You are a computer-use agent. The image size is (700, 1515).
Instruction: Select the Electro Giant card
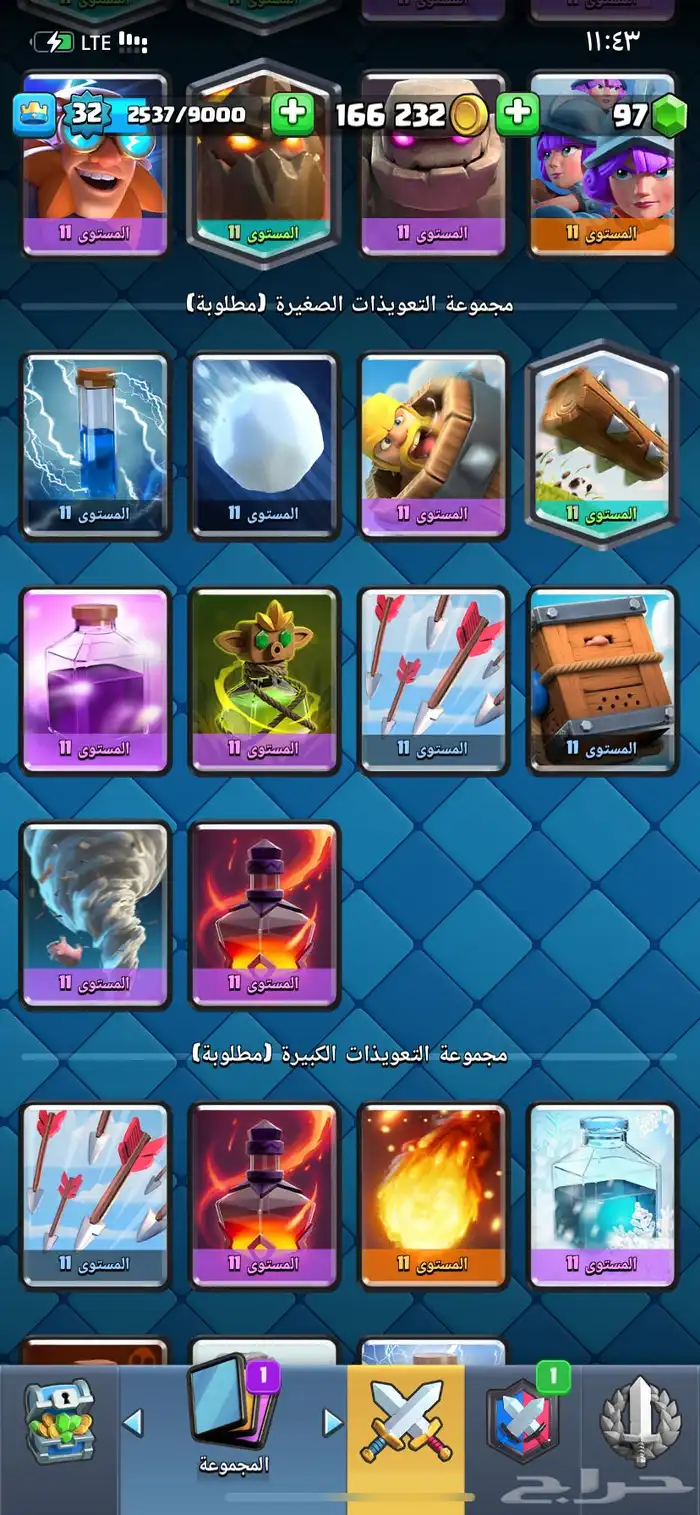pos(95,165)
